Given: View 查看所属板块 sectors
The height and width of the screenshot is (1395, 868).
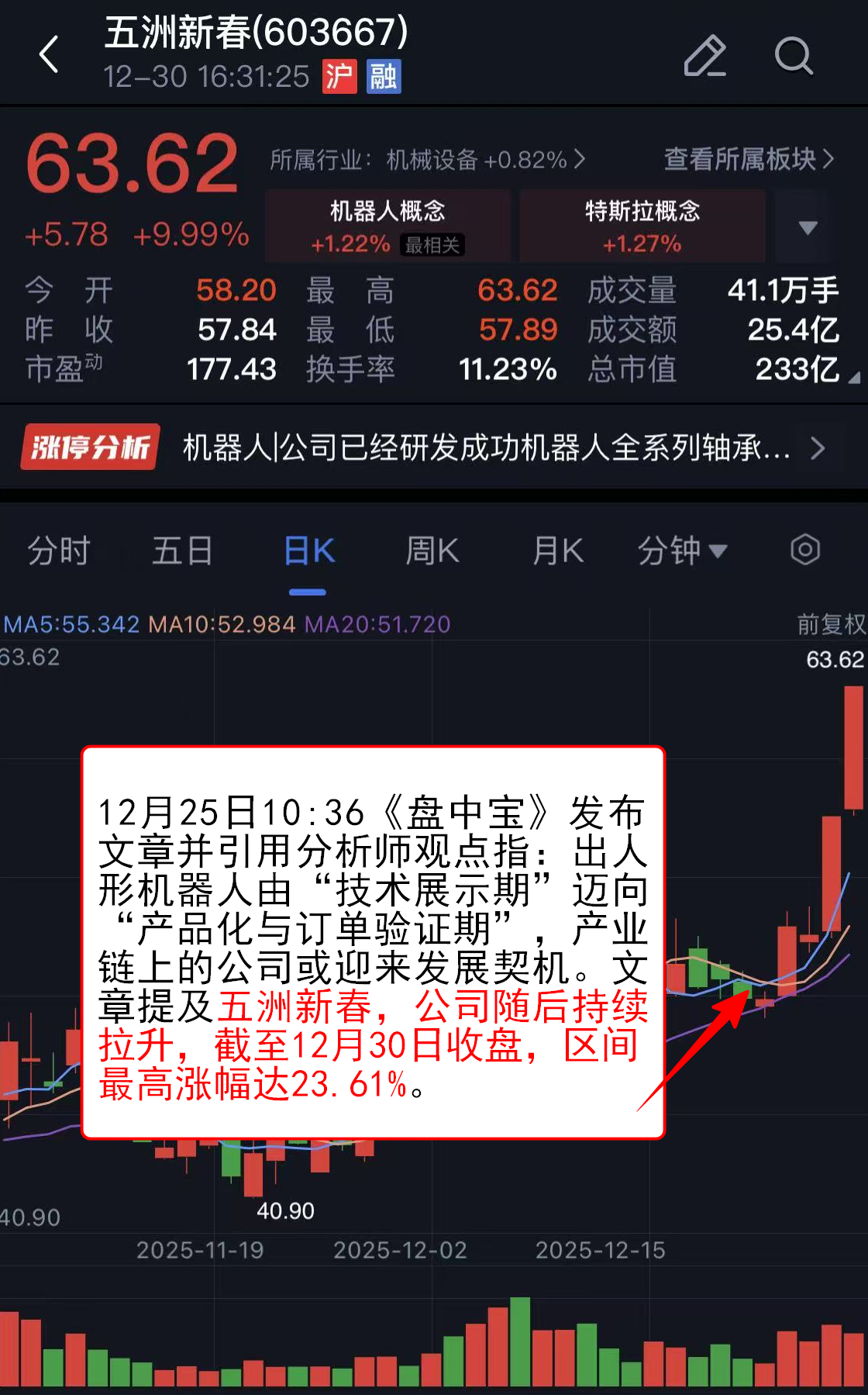Looking at the screenshot, I should (x=748, y=159).
